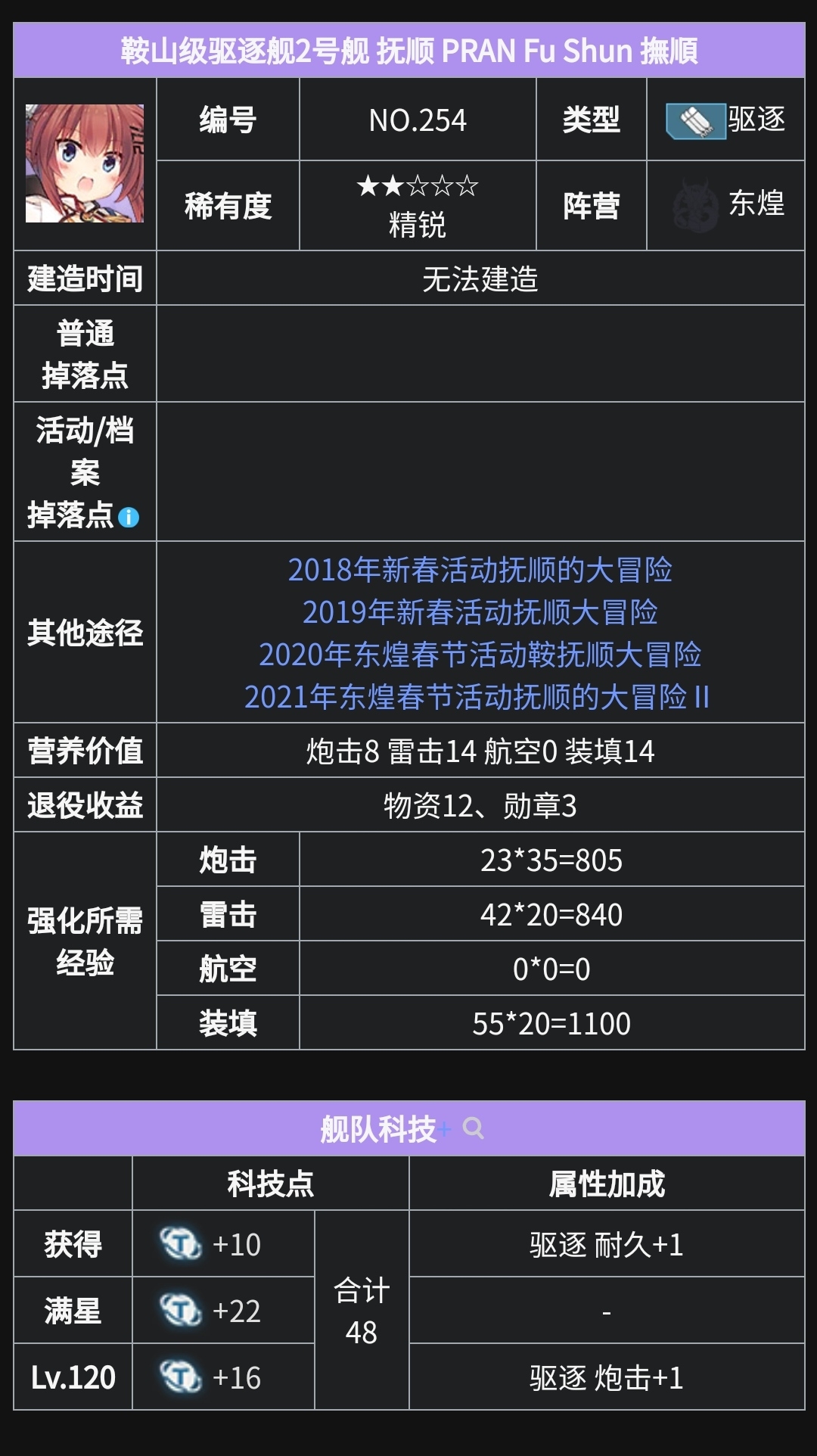Viewport: 817px width, 1456px height.
Task: Tap the plus link after 舰队科技
Action: 445,1130
